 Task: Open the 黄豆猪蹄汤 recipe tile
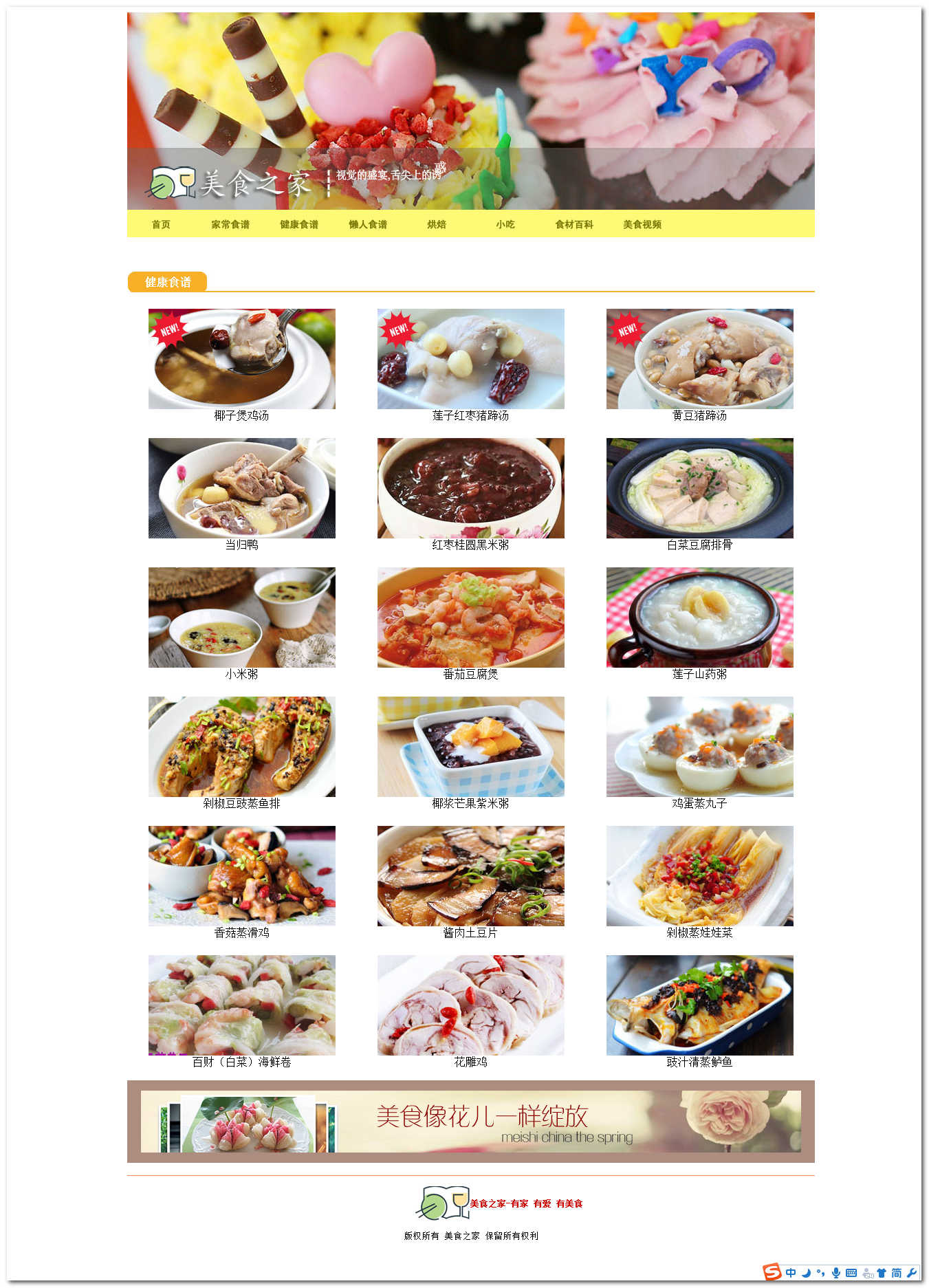click(x=699, y=359)
